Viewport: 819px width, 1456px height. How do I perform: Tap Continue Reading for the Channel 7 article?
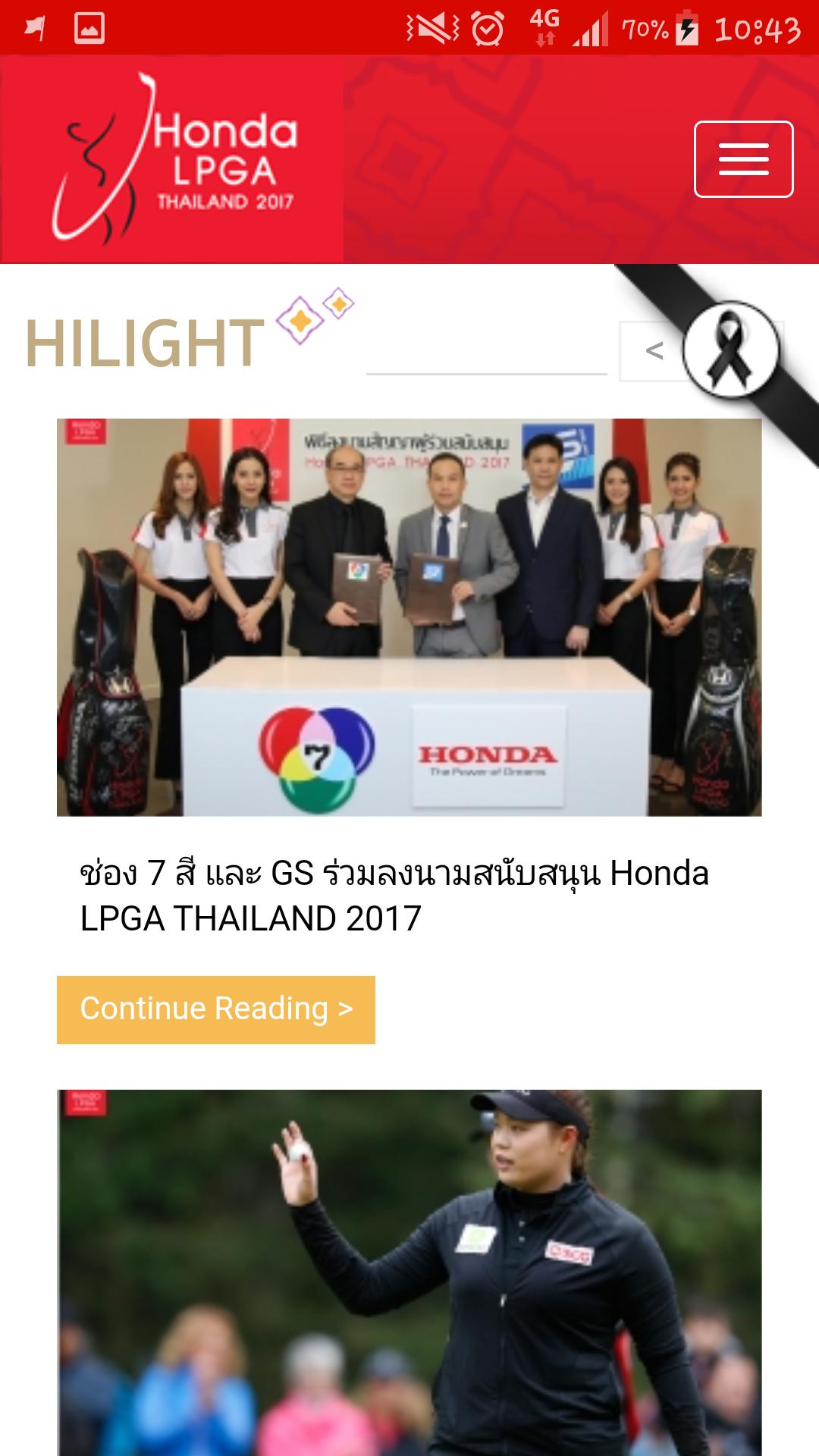[x=216, y=1009]
